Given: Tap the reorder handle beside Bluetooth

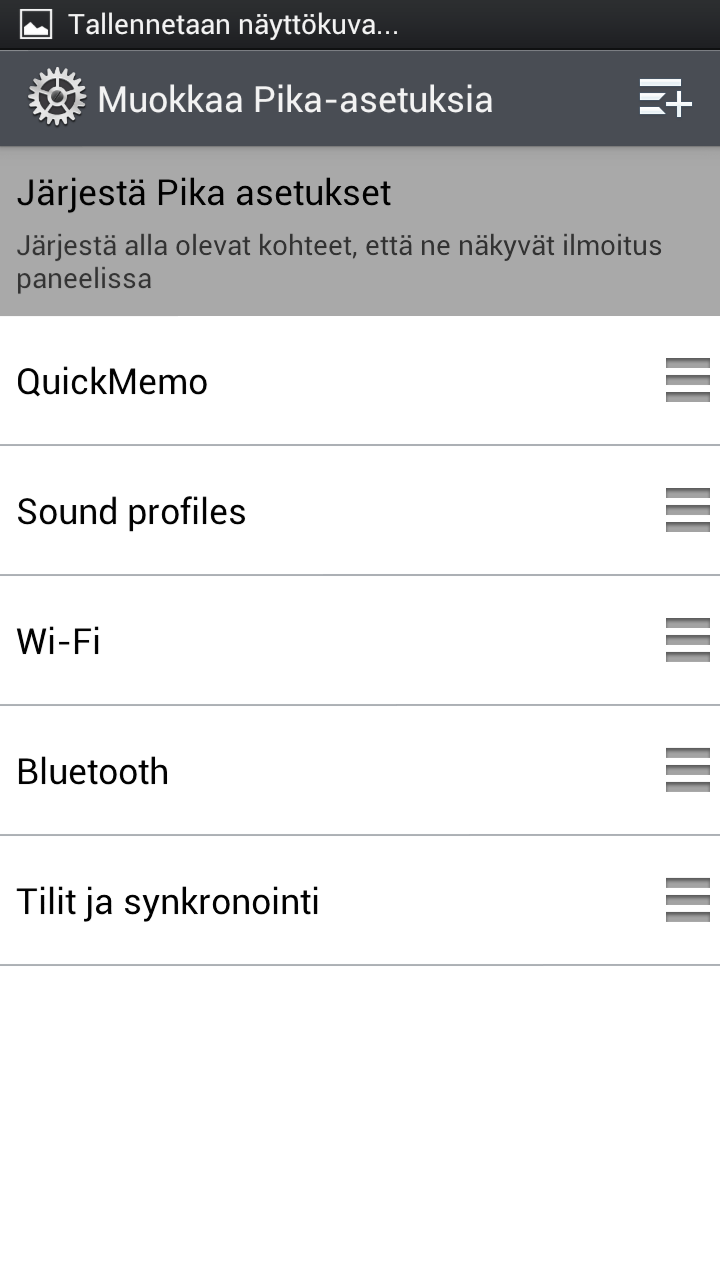Looking at the screenshot, I should click(x=687, y=771).
